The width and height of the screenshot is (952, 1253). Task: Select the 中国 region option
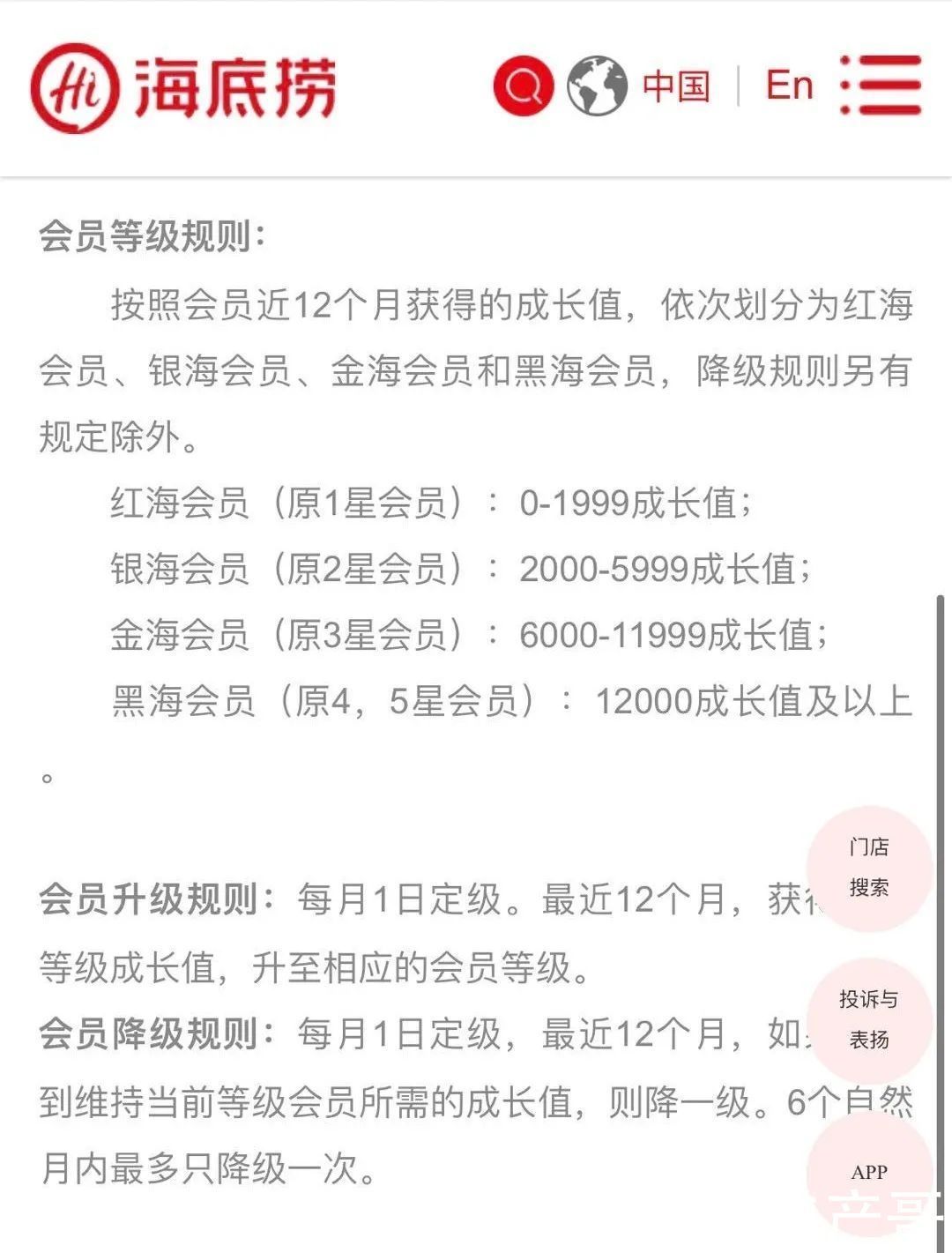675,86
